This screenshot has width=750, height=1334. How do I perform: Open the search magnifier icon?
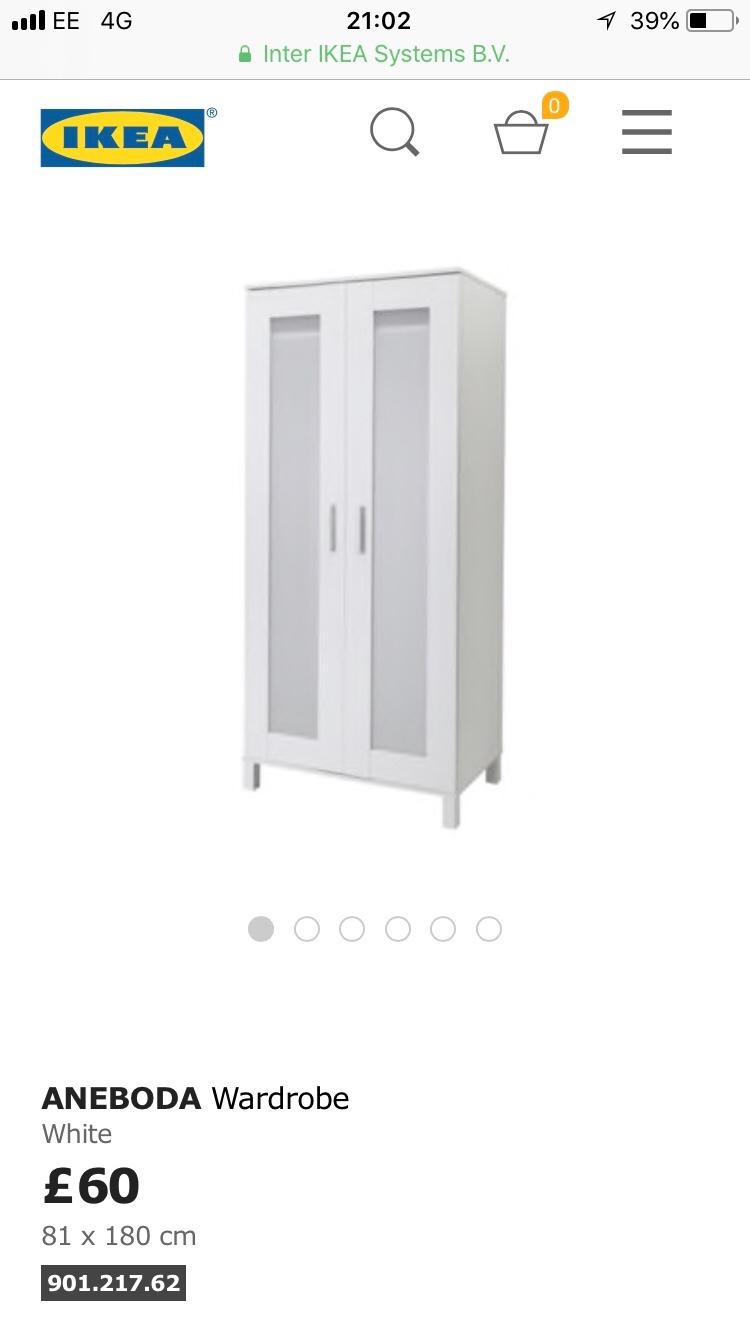click(x=394, y=132)
